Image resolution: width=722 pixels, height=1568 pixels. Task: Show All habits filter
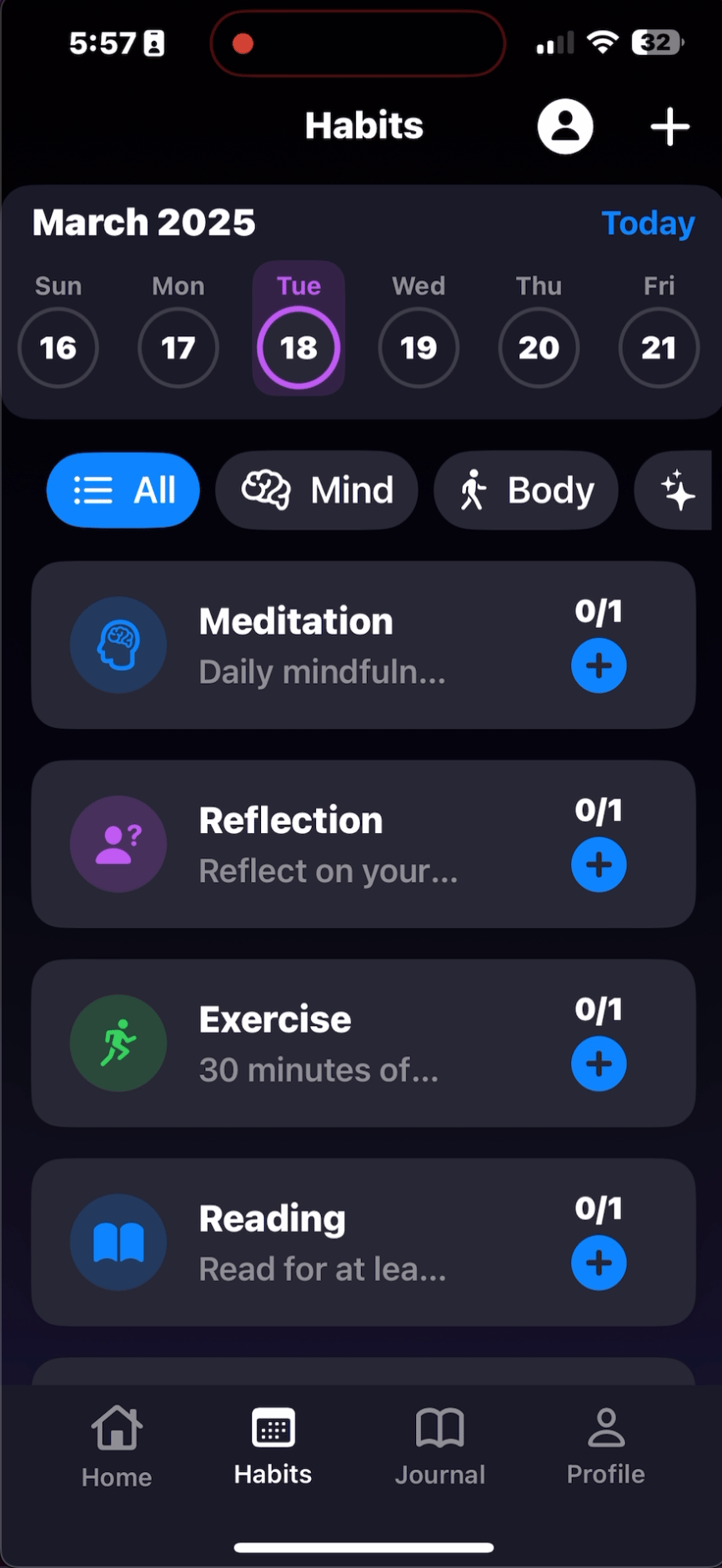pos(123,490)
